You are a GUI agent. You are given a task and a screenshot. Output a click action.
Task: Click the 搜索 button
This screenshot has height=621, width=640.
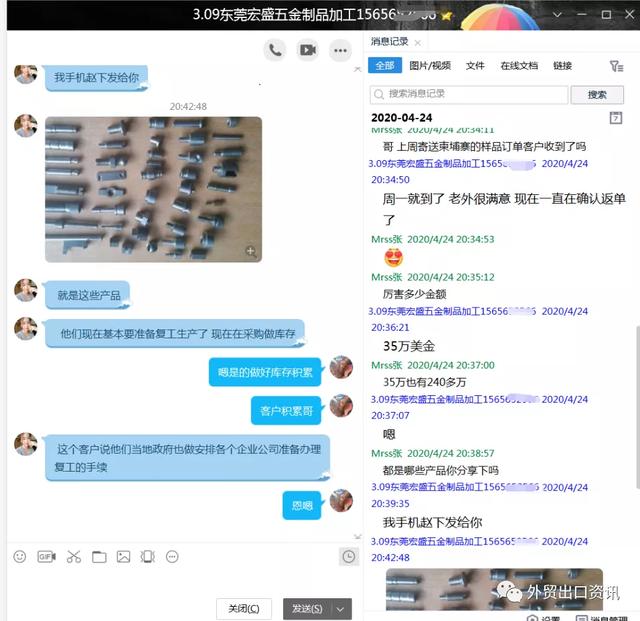coord(597,94)
